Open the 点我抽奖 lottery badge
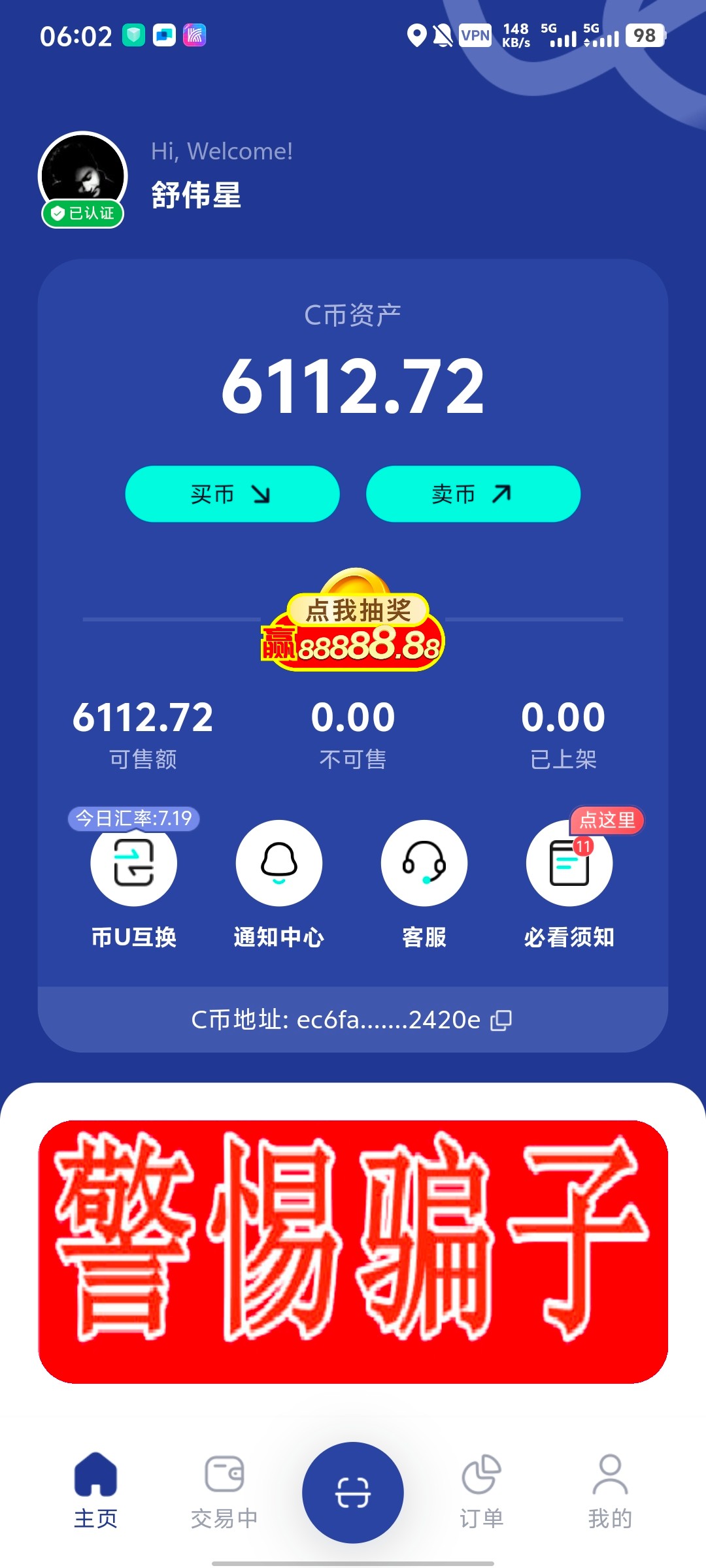Image resolution: width=706 pixels, height=1568 pixels. coord(353,621)
